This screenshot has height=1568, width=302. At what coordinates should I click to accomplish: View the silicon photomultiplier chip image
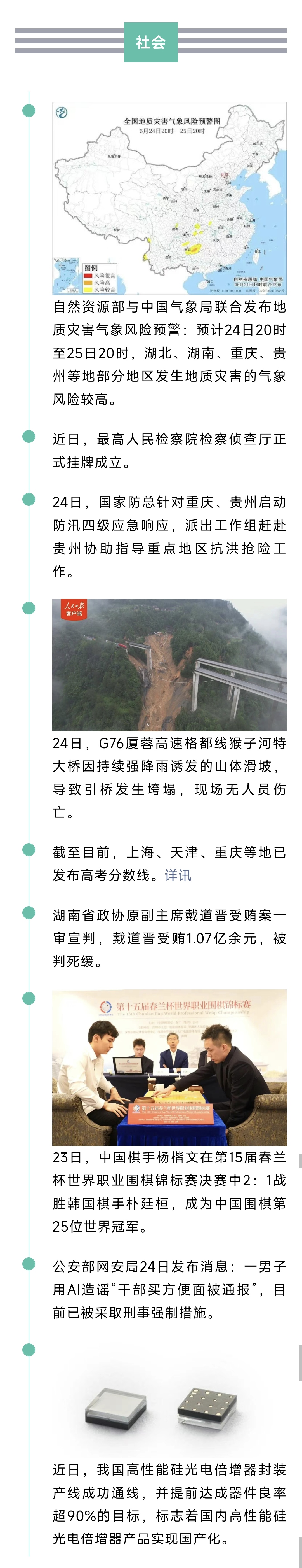[169, 1406]
